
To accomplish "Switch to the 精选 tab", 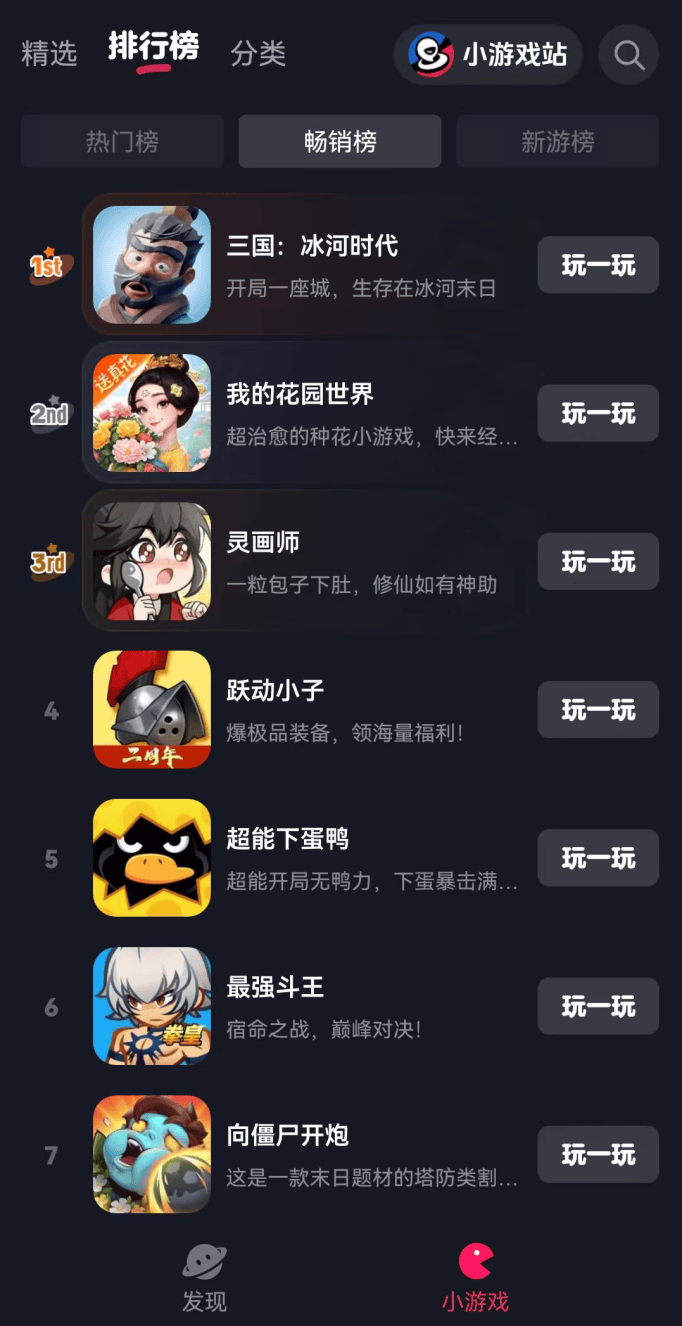I will point(49,53).
